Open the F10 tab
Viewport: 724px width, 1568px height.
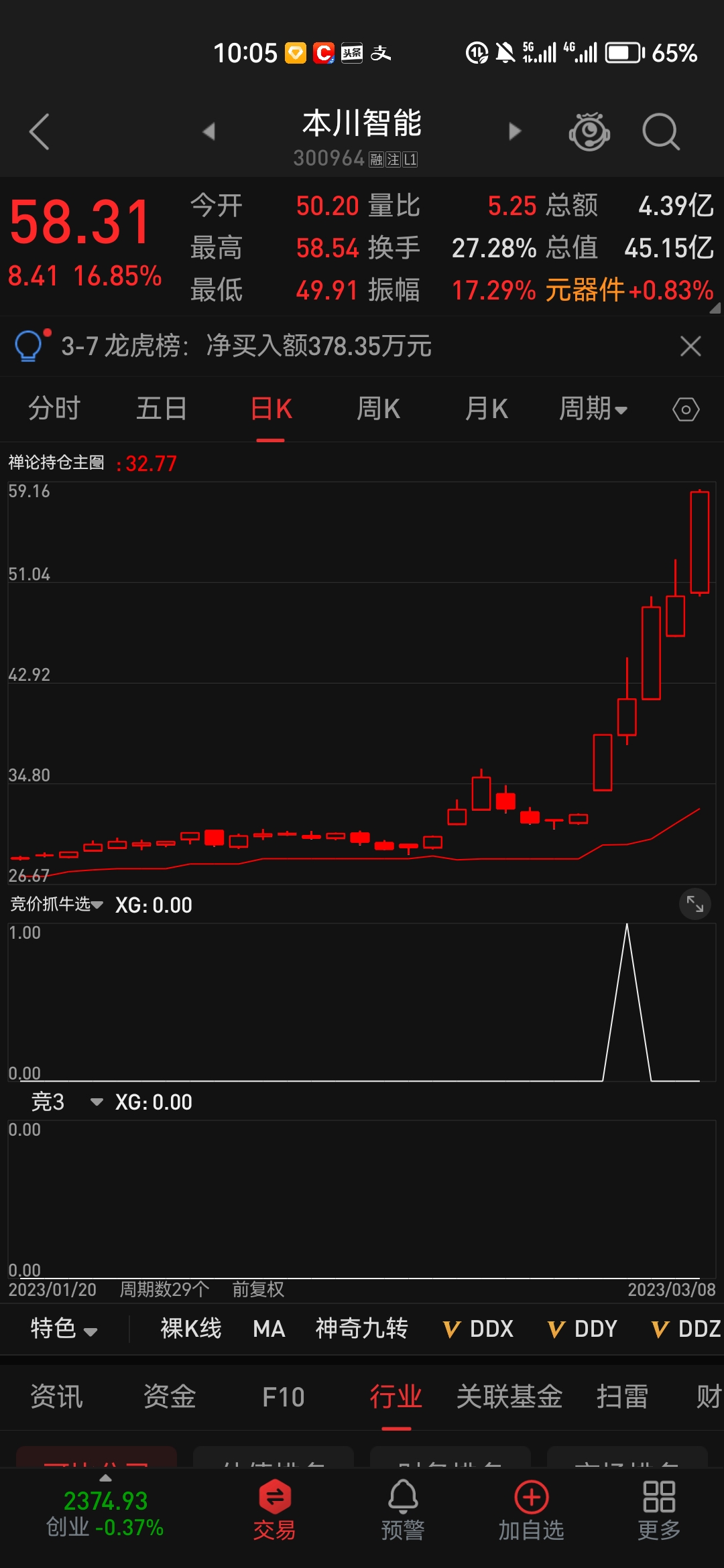click(283, 1397)
